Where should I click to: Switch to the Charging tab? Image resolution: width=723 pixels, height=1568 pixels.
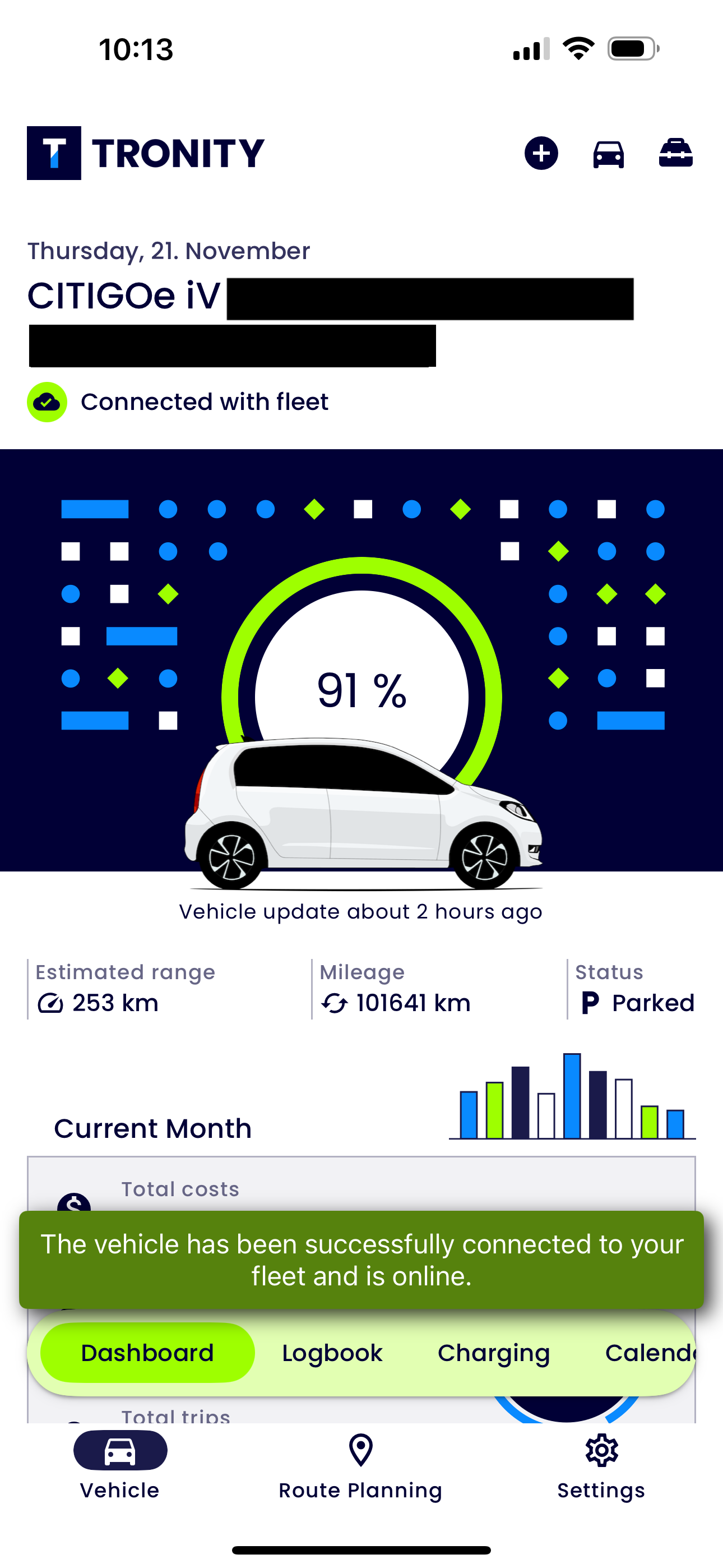point(494,1353)
